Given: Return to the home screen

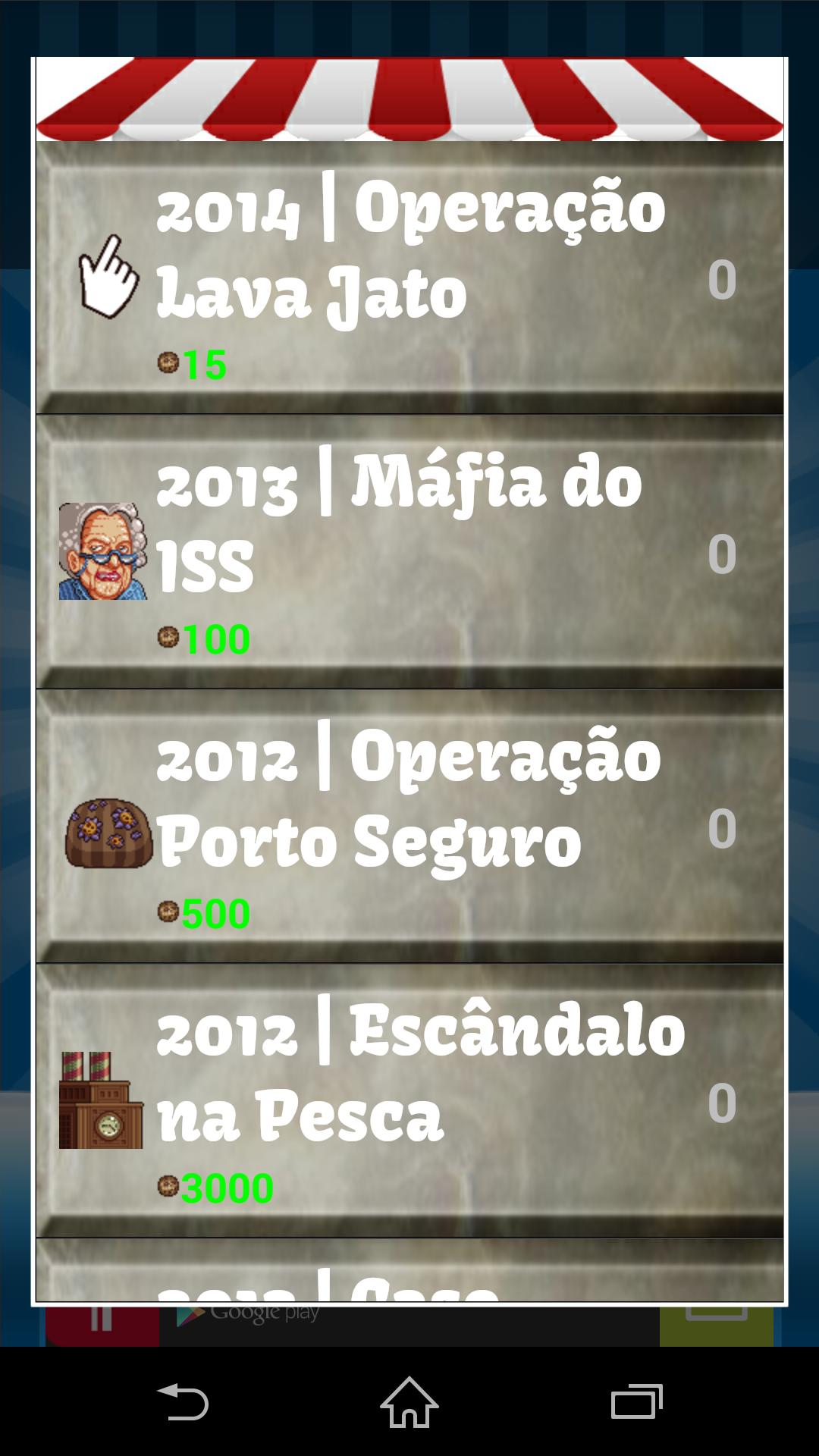Looking at the screenshot, I should click(x=409, y=1402).
